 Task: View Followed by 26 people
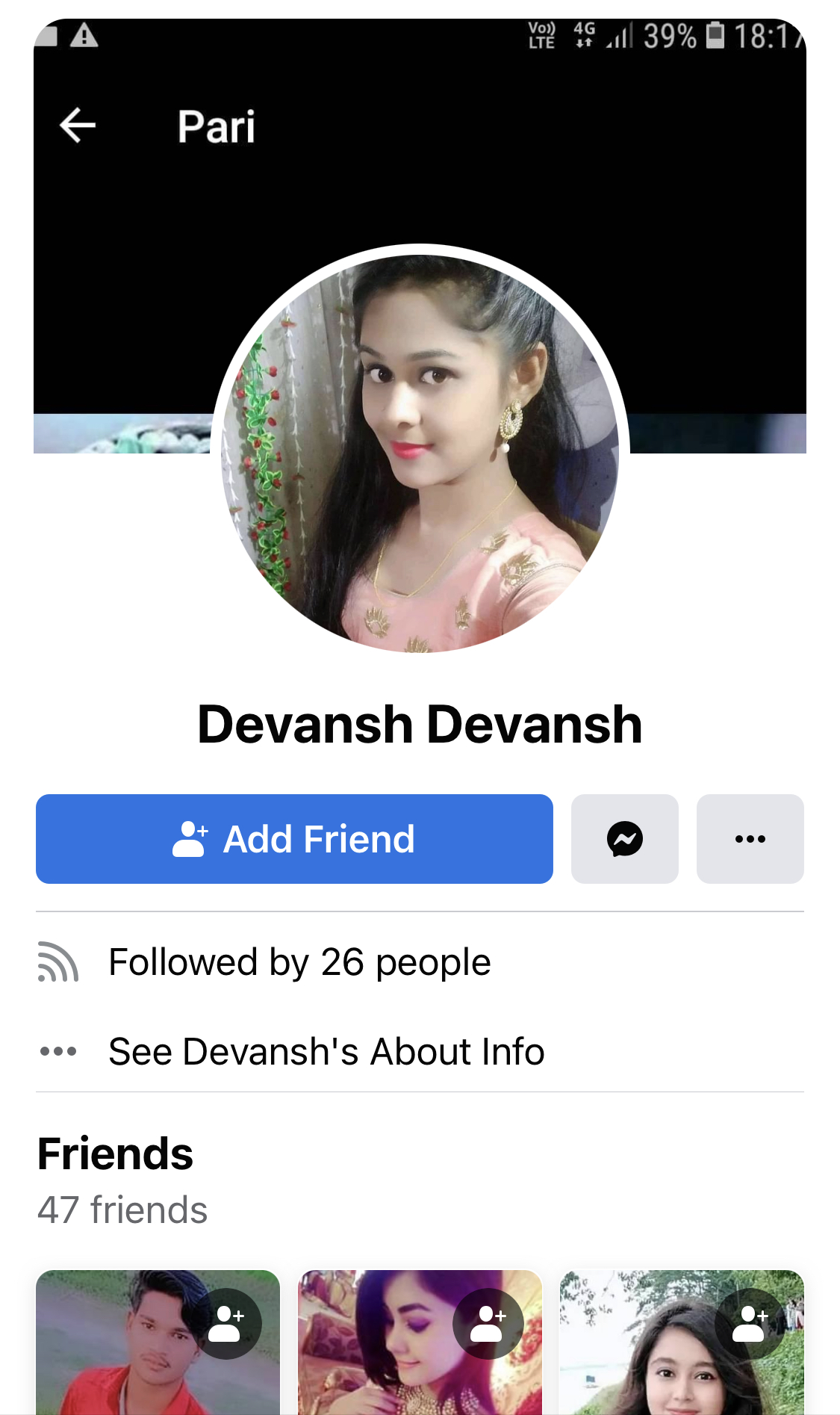click(299, 962)
